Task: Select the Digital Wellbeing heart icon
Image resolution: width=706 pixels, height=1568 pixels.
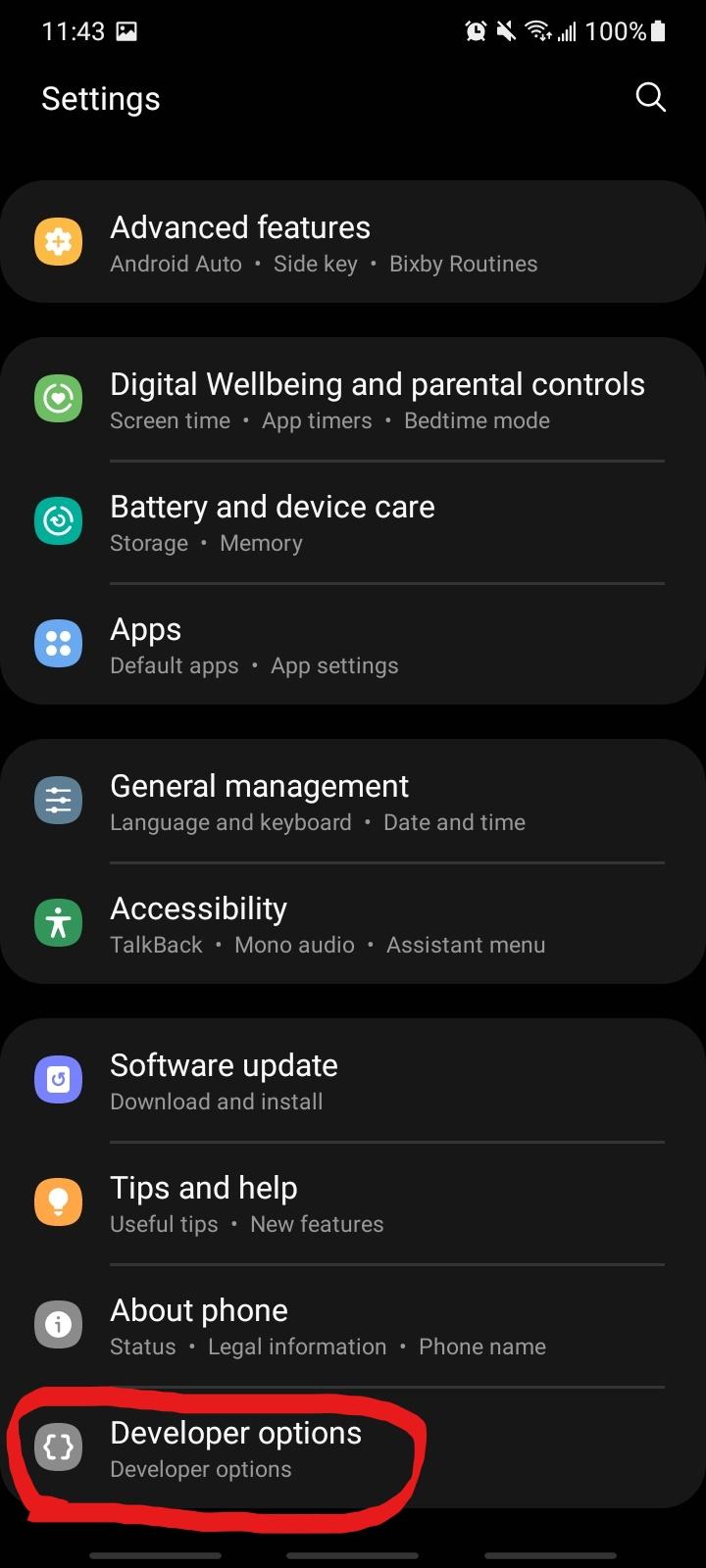Action: point(58,398)
